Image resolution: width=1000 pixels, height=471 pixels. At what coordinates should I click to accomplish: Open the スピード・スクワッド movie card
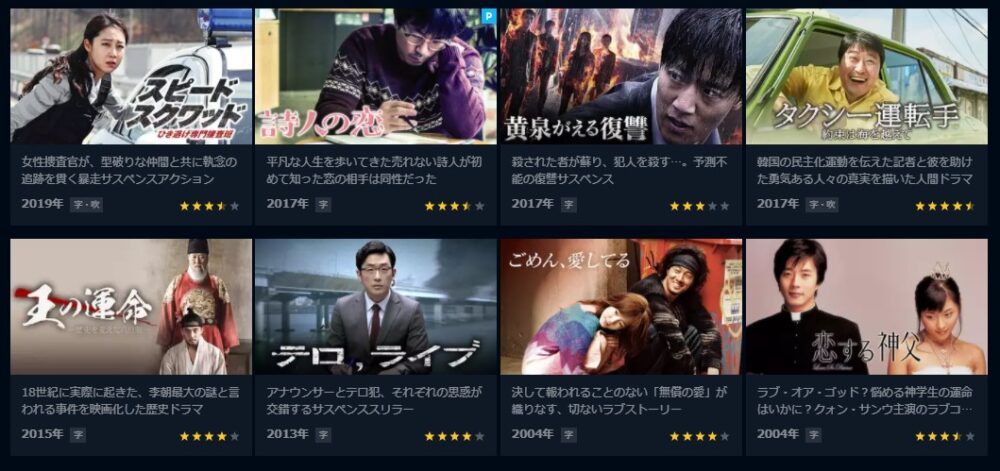[131, 77]
